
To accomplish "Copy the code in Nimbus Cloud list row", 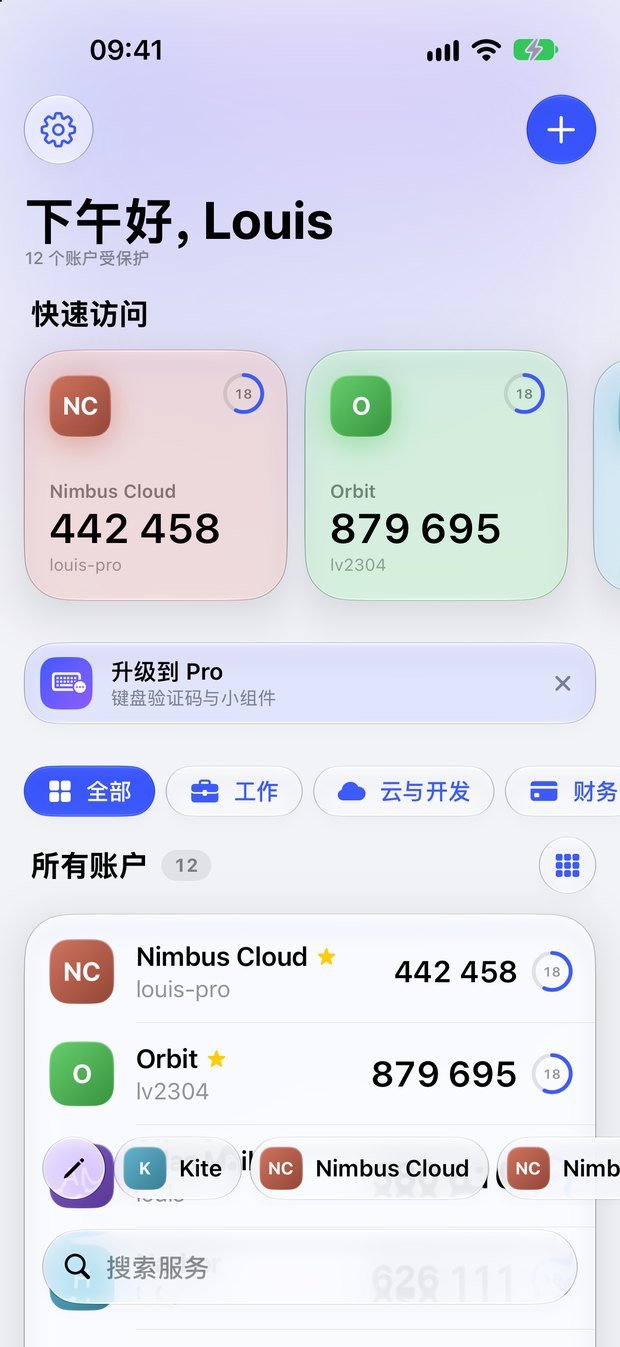I will (x=456, y=971).
